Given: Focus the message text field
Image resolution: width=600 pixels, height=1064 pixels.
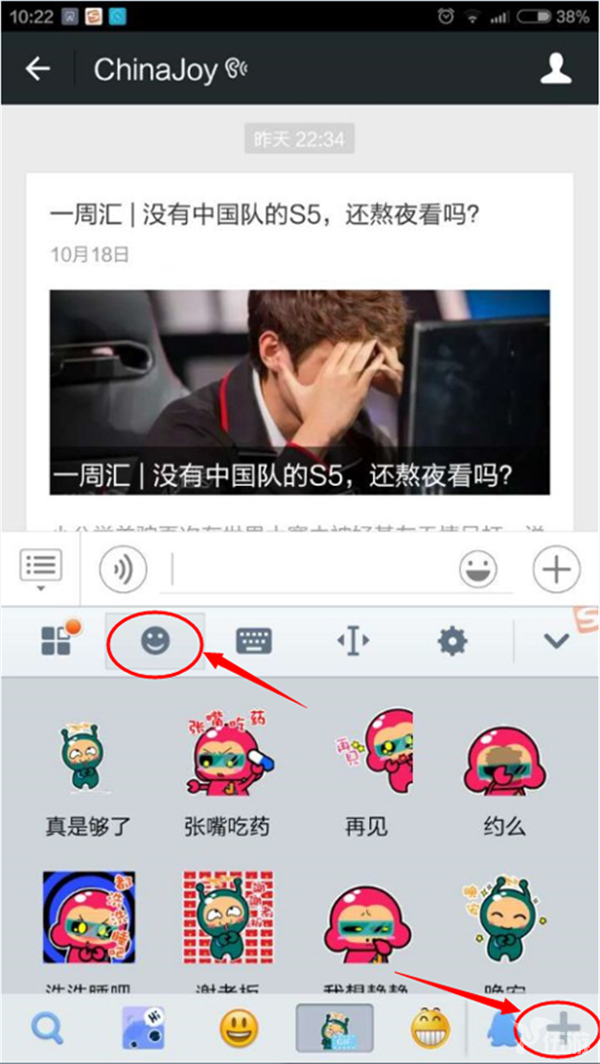Looking at the screenshot, I should [310, 569].
